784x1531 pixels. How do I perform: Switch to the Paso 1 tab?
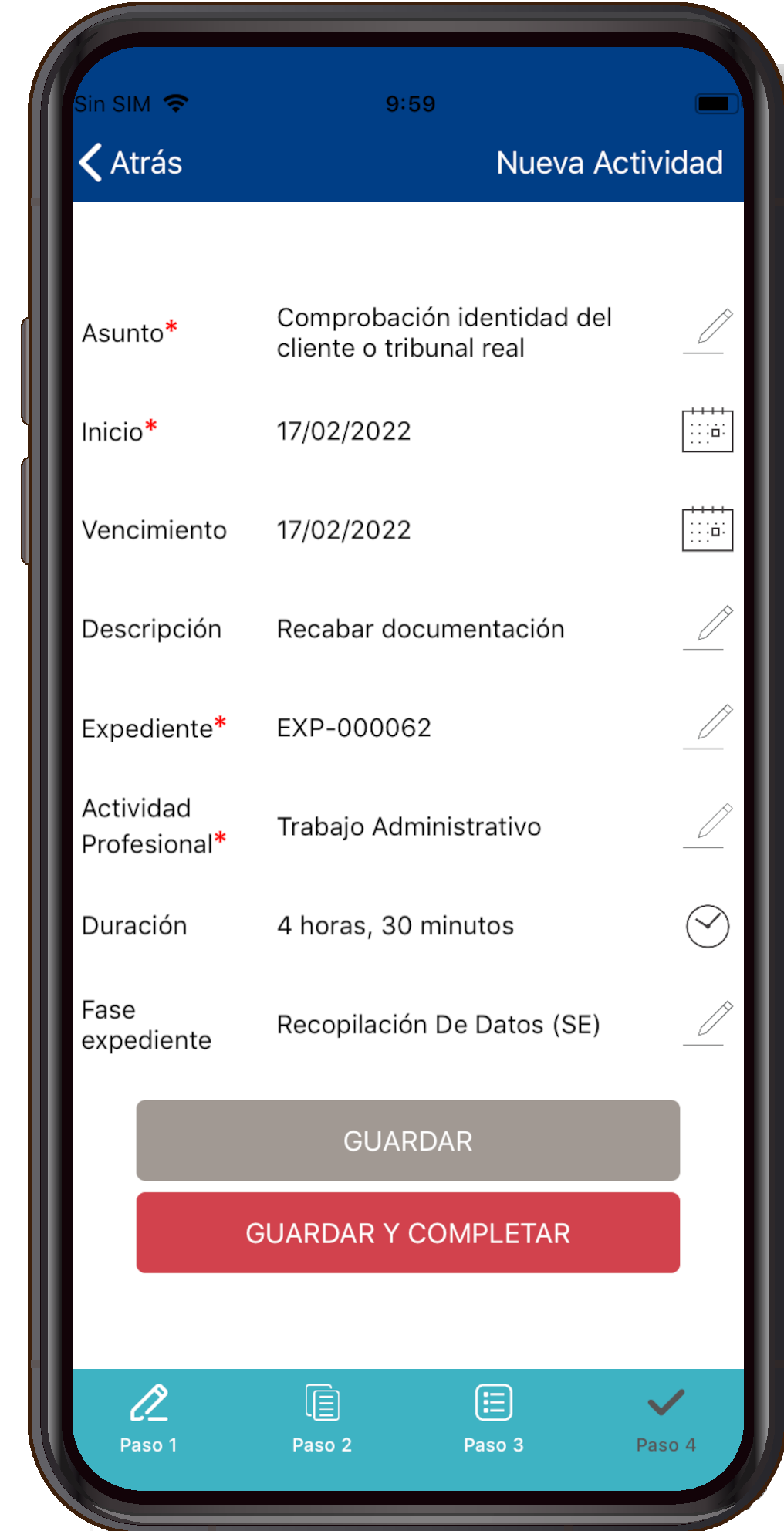pyautogui.click(x=149, y=1418)
